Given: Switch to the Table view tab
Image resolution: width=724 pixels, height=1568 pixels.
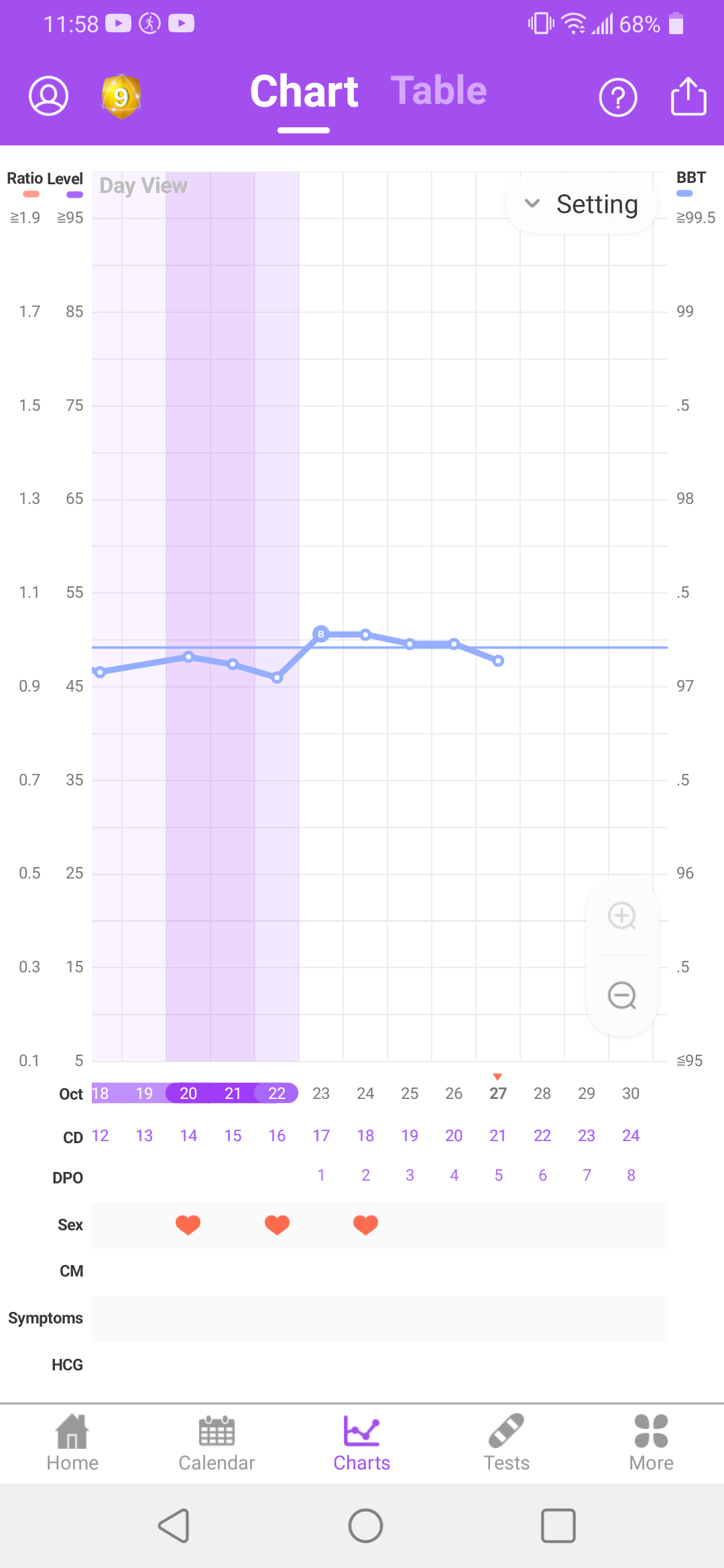Looking at the screenshot, I should (x=438, y=90).
